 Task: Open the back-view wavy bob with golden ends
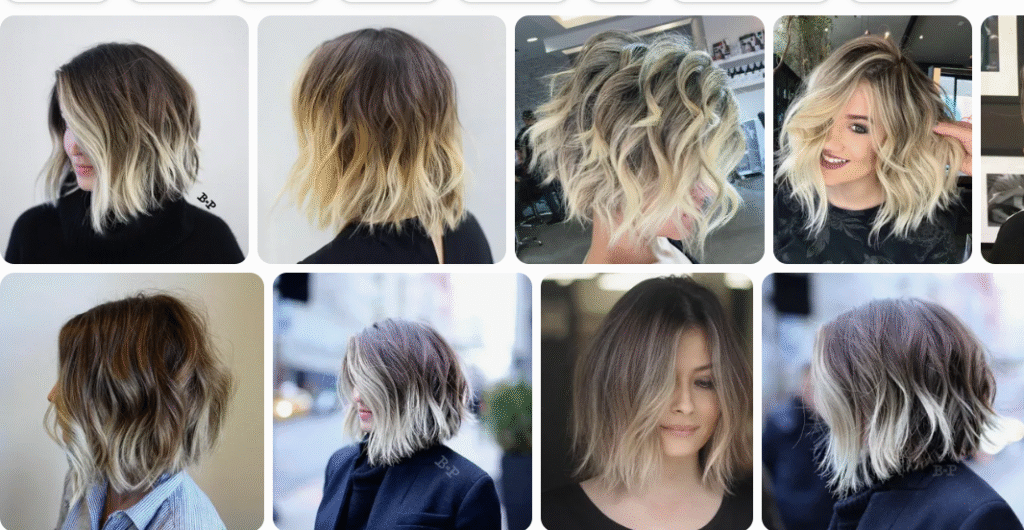click(381, 140)
